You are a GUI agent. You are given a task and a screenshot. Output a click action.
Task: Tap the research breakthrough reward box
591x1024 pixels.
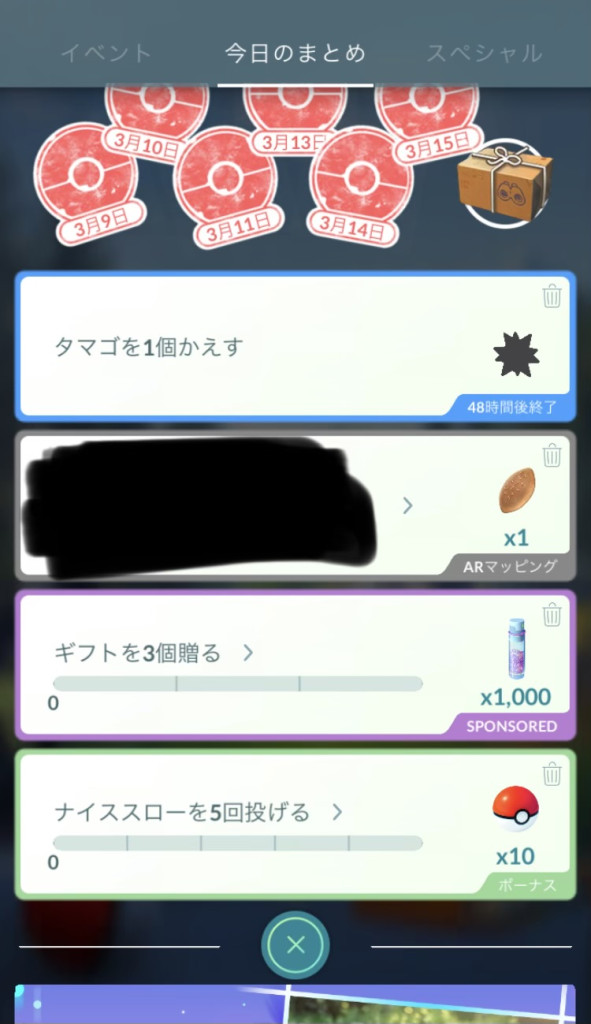click(x=503, y=182)
